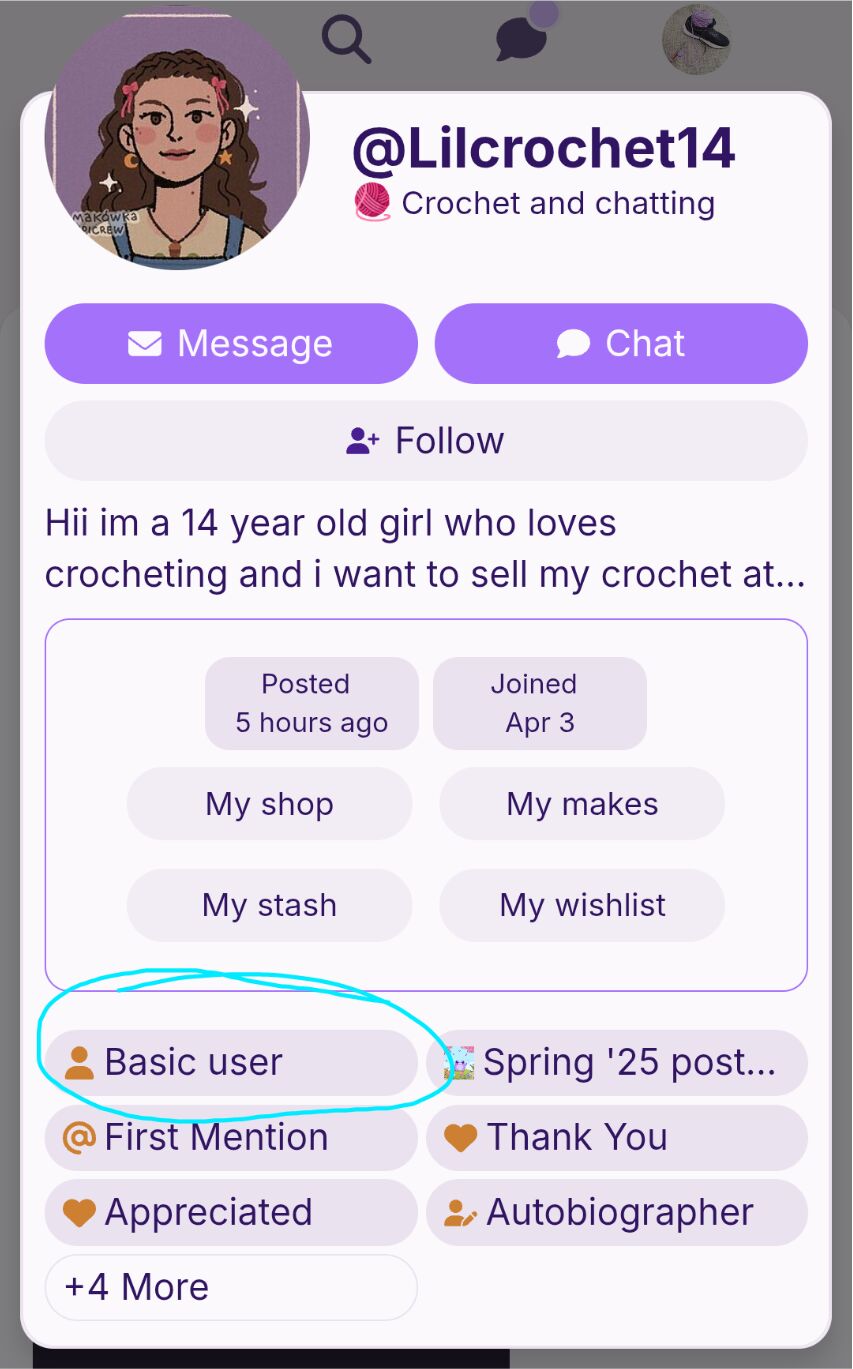Send a message to @Lilcrochet14
The width and height of the screenshot is (853, 1369).
pyautogui.click(x=231, y=344)
